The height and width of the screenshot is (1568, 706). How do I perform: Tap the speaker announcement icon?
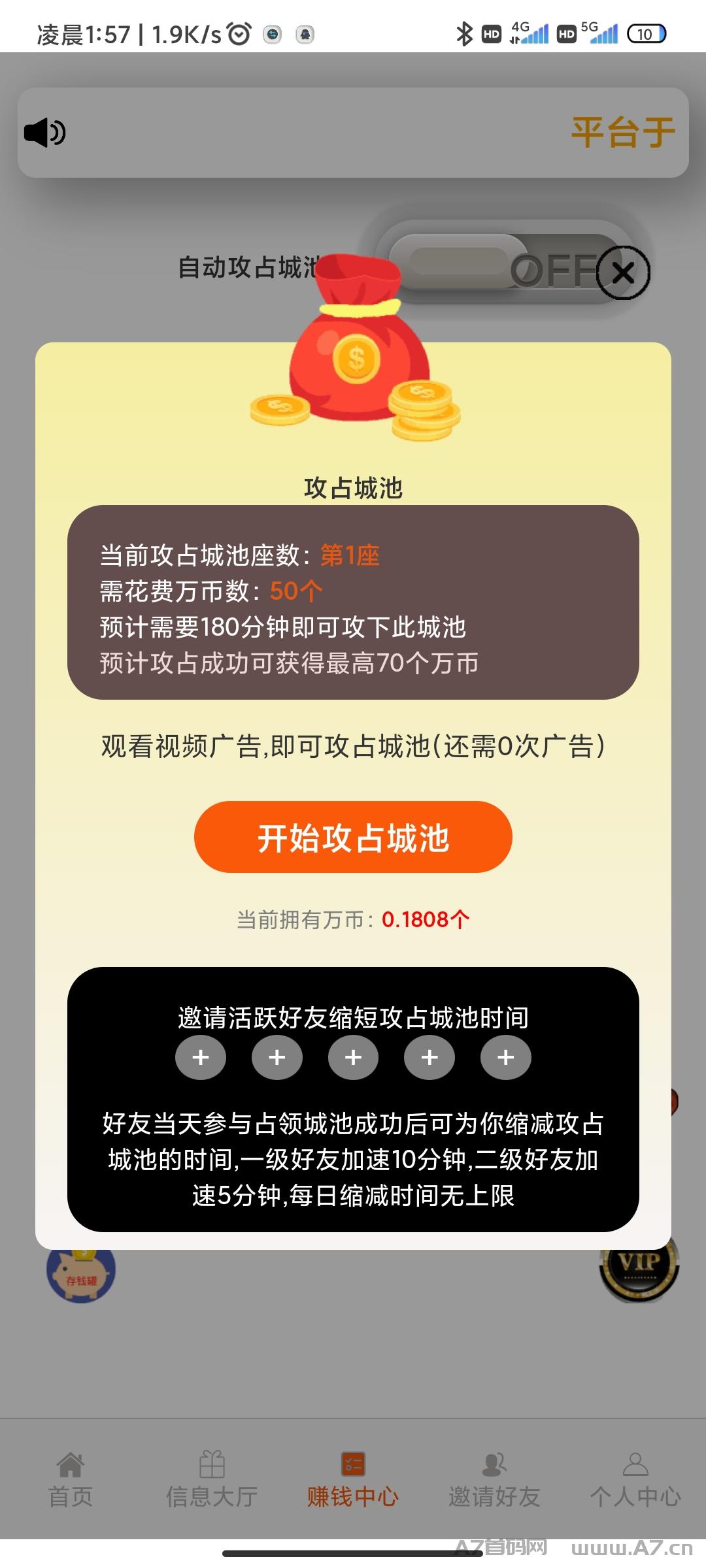tap(44, 133)
